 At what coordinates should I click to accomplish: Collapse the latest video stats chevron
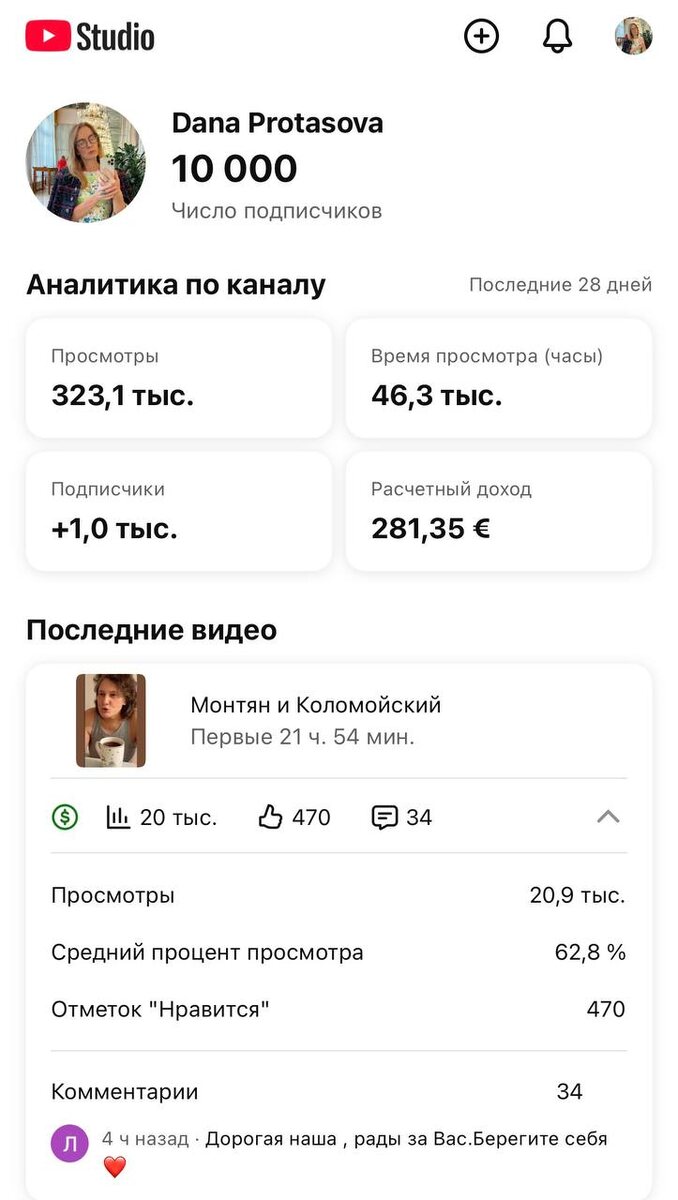(608, 817)
